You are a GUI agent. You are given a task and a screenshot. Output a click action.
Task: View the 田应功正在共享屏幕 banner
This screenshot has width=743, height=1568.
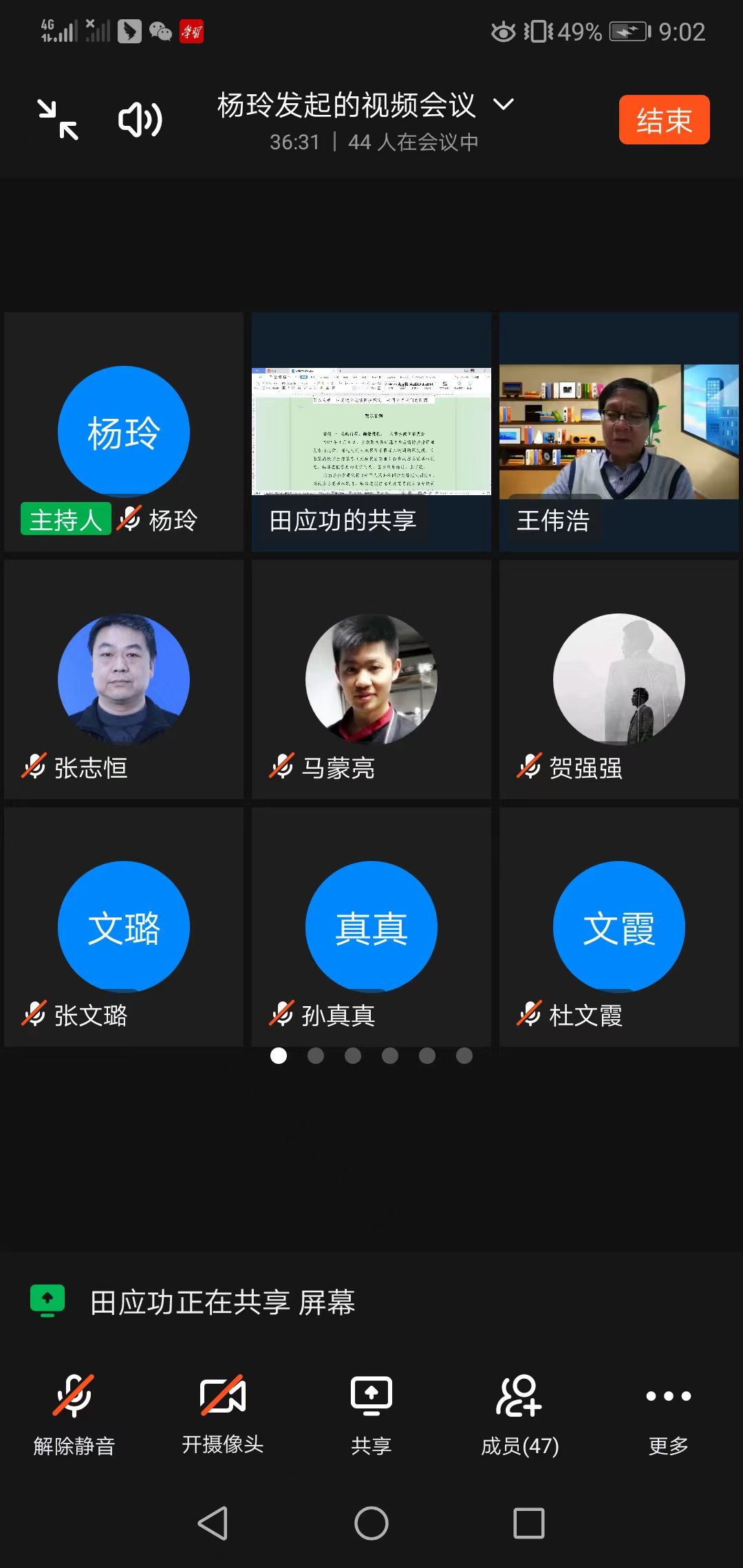click(x=222, y=1302)
